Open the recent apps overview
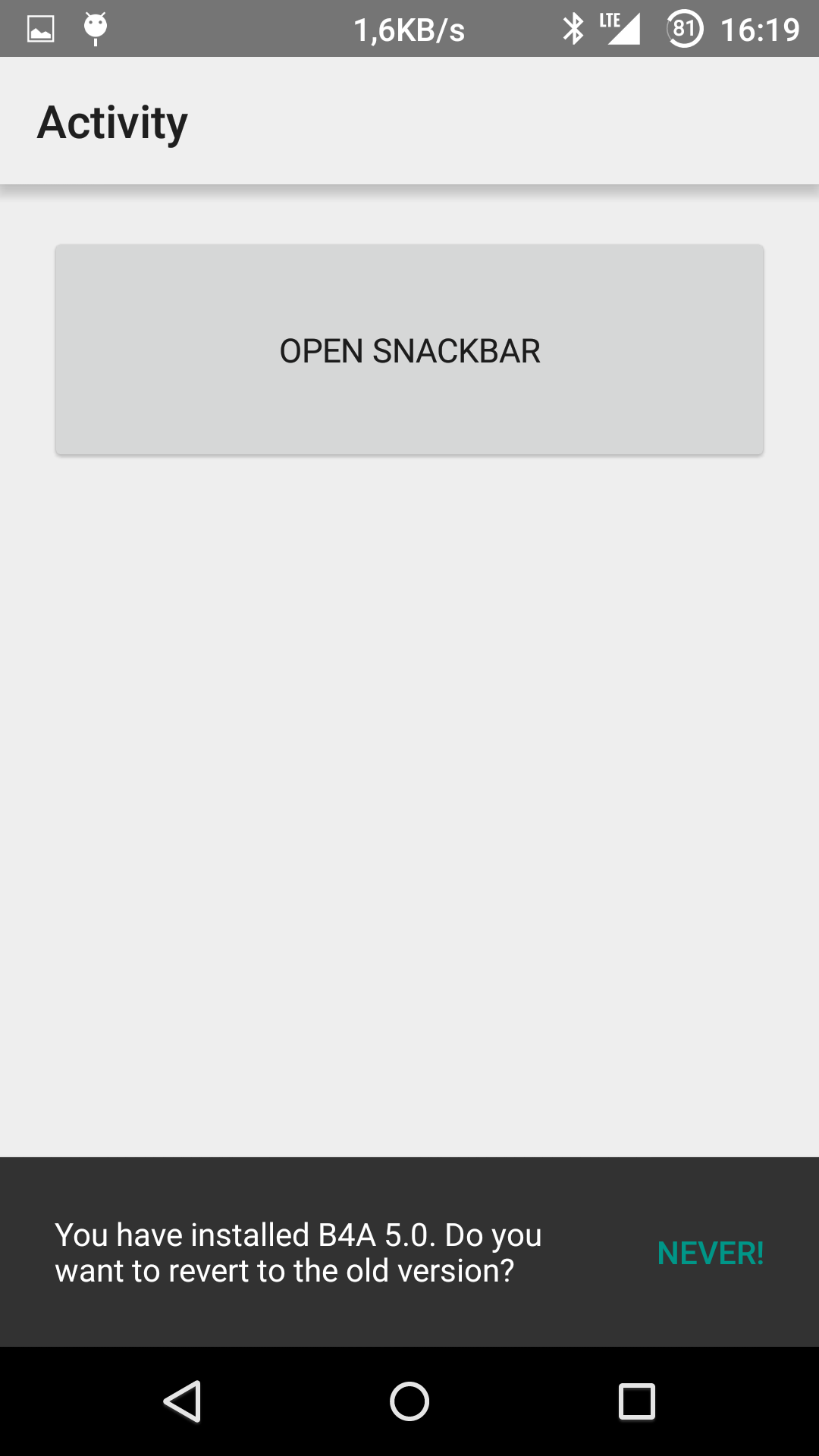Viewport: 819px width, 1456px height. (x=636, y=1401)
